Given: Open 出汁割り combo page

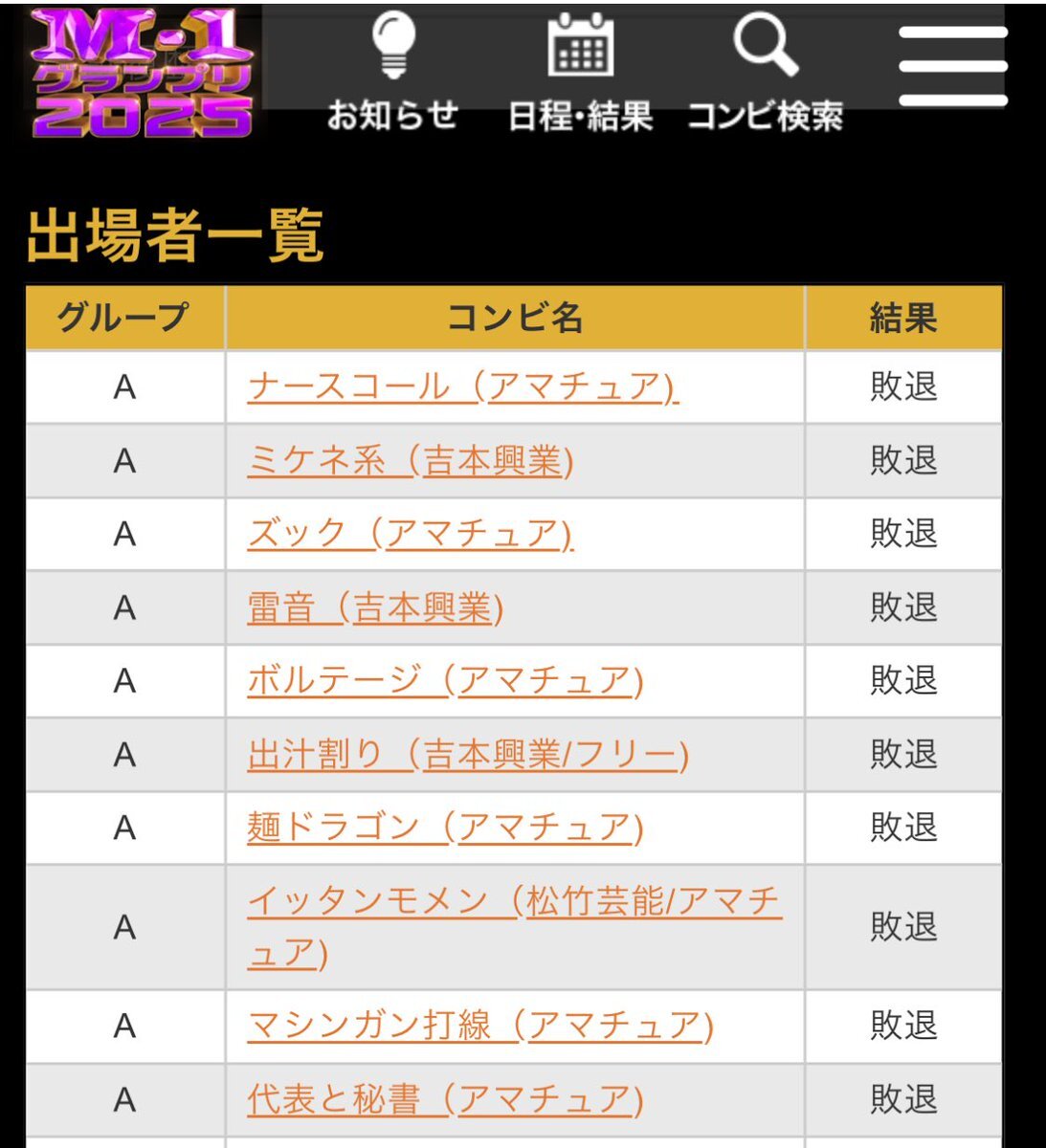Looking at the screenshot, I should pyautogui.click(x=468, y=755).
